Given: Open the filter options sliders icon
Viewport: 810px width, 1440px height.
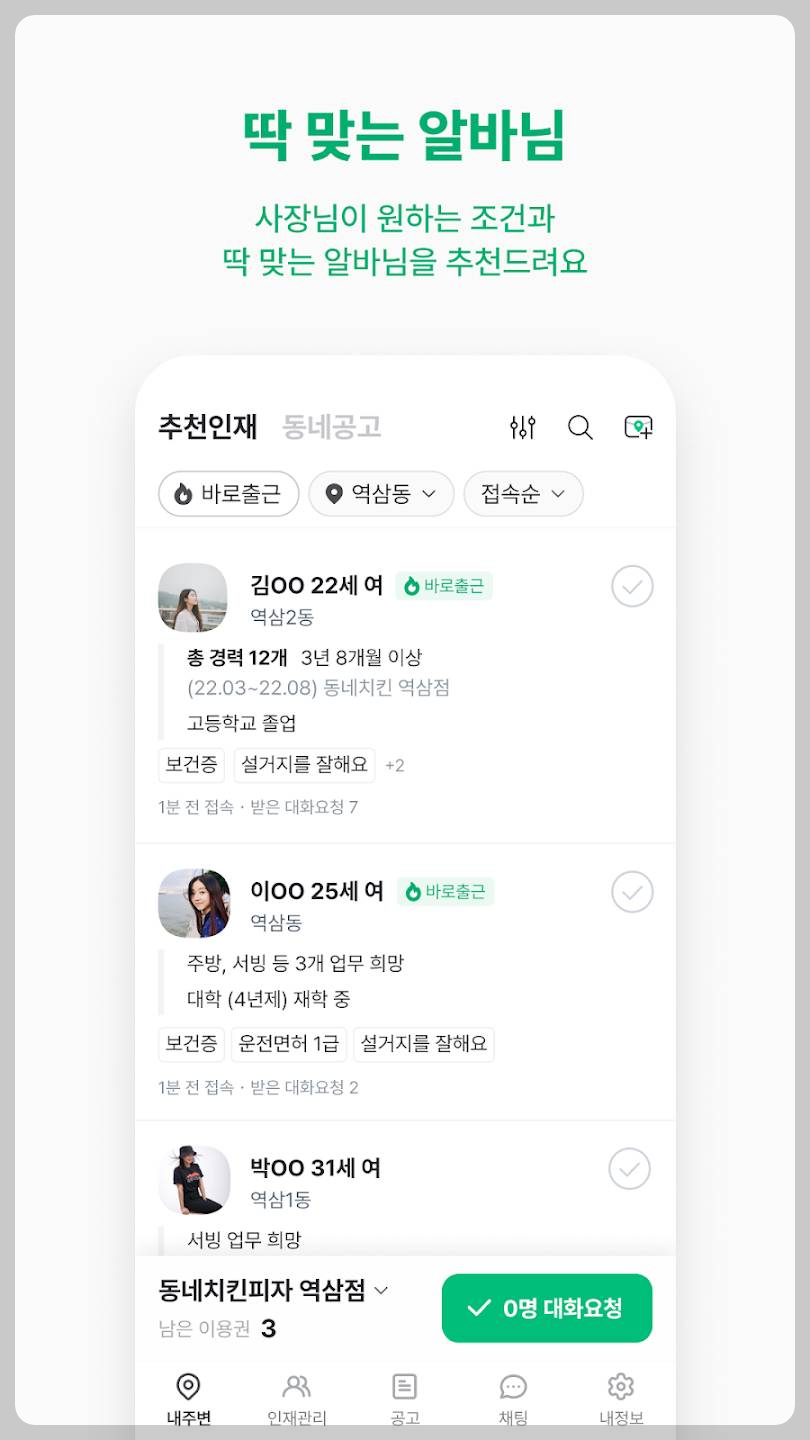Looking at the screenshot, I should (x=522, y=426).
